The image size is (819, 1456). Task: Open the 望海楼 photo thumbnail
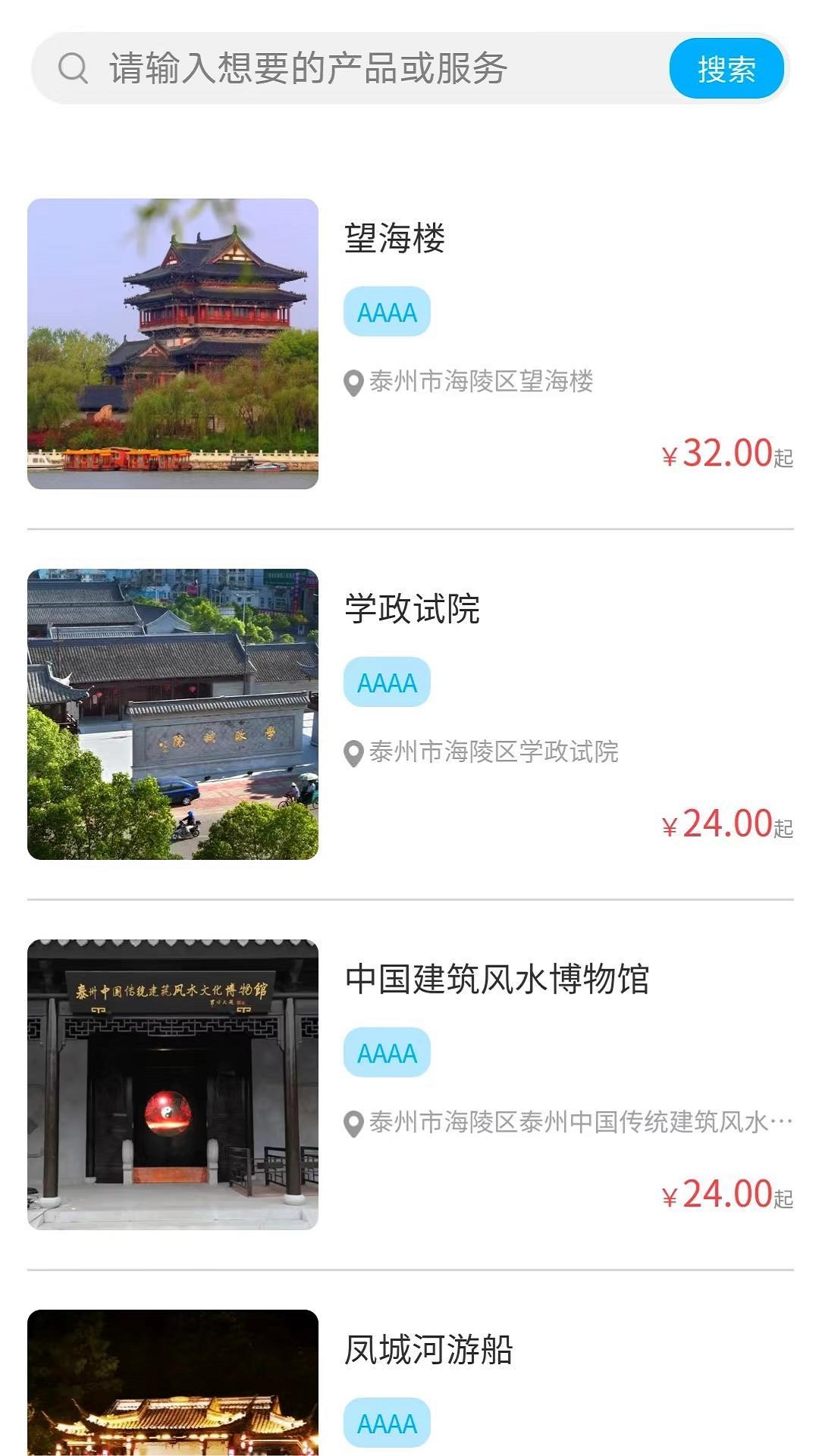pyautogui.click(x=173, y=341)
